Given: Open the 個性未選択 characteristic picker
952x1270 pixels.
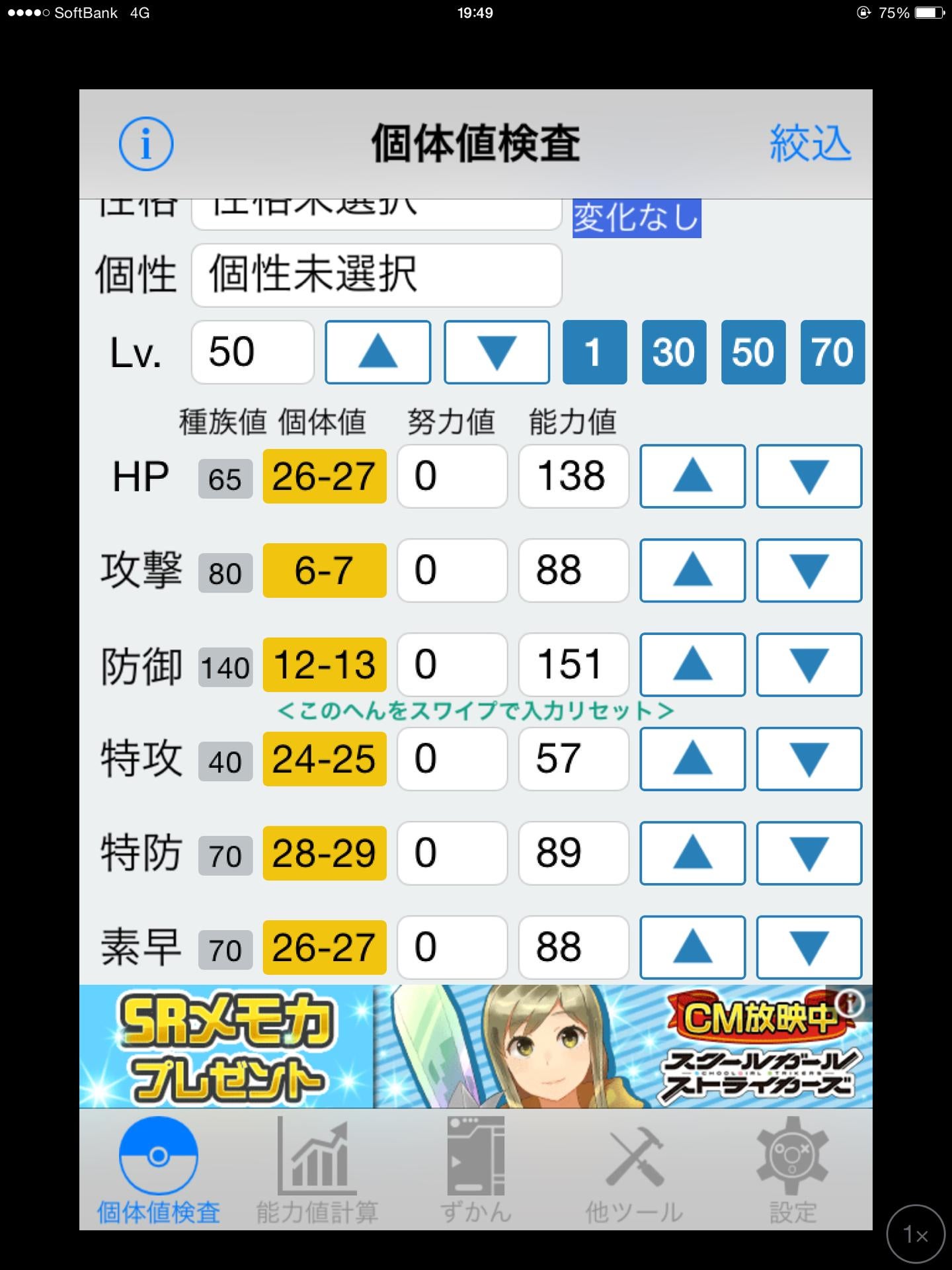Looking at the screenshot, I should 376,275.
